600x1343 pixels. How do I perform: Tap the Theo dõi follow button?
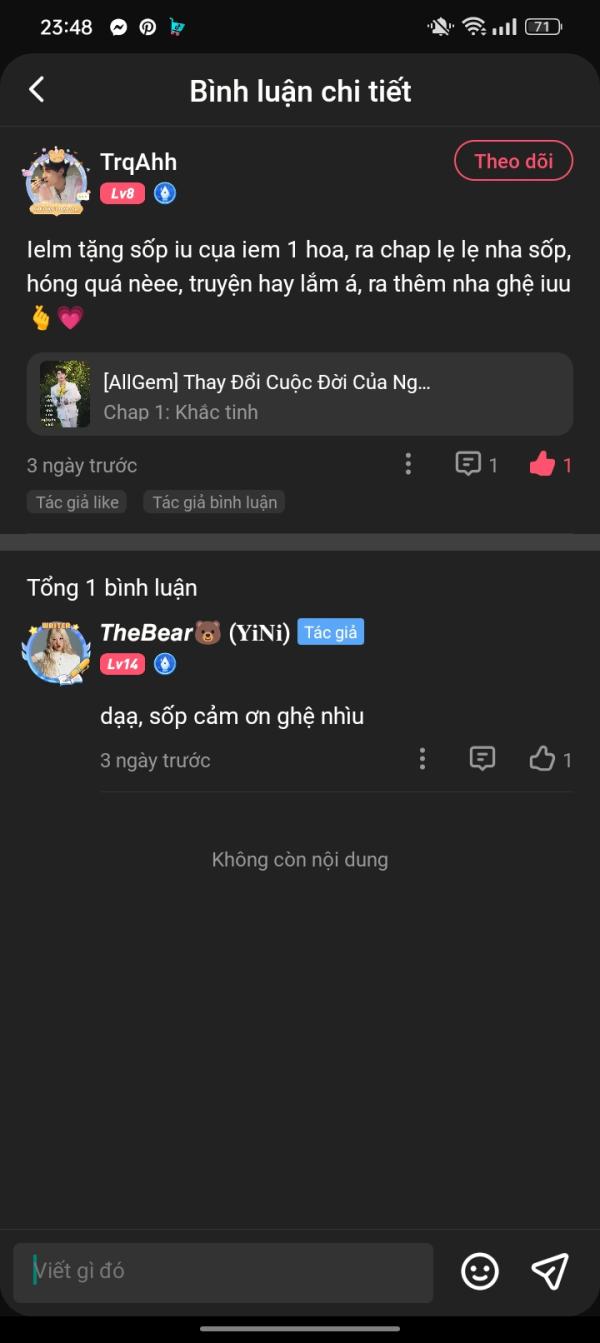coord(513,161)
